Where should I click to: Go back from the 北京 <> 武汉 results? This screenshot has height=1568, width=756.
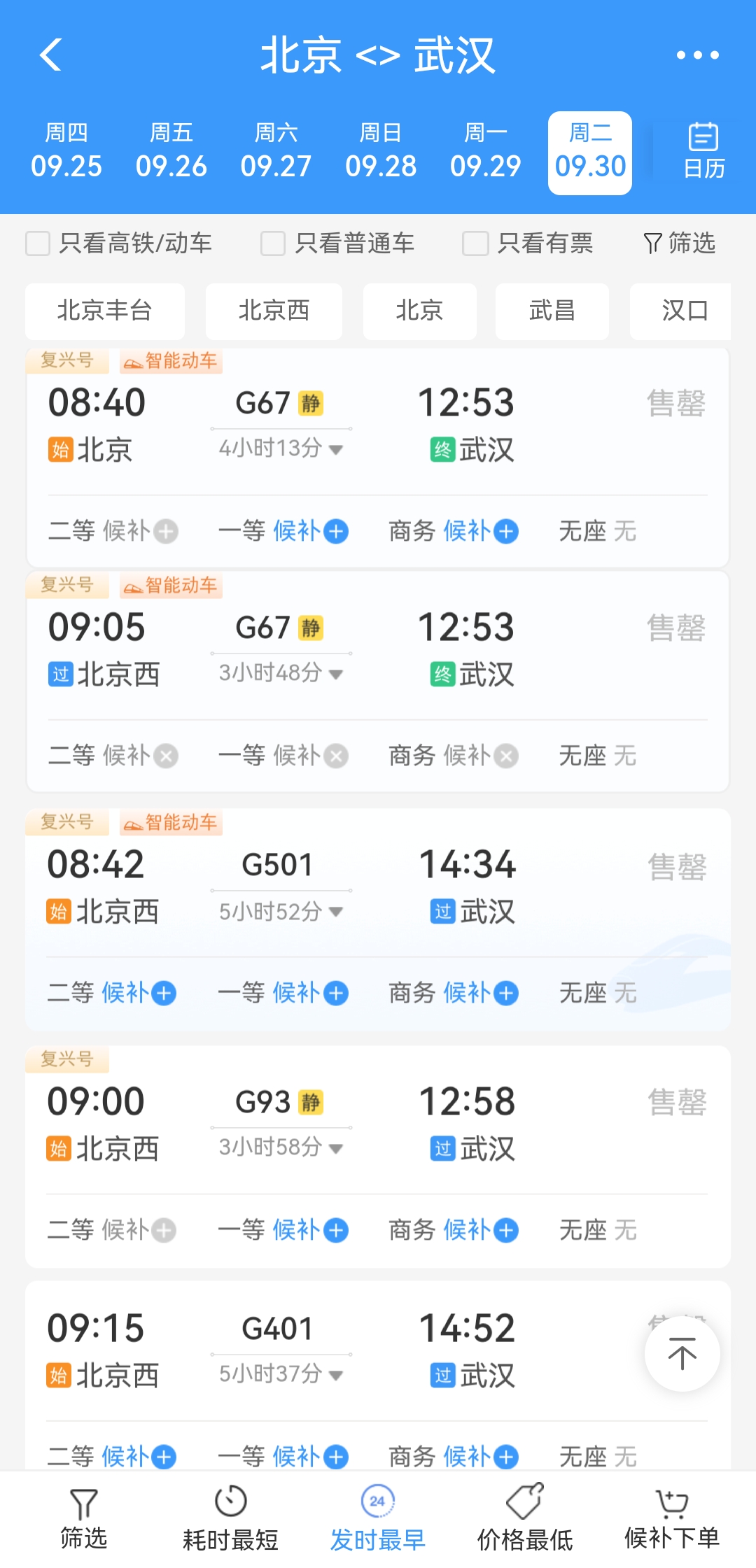51,55
